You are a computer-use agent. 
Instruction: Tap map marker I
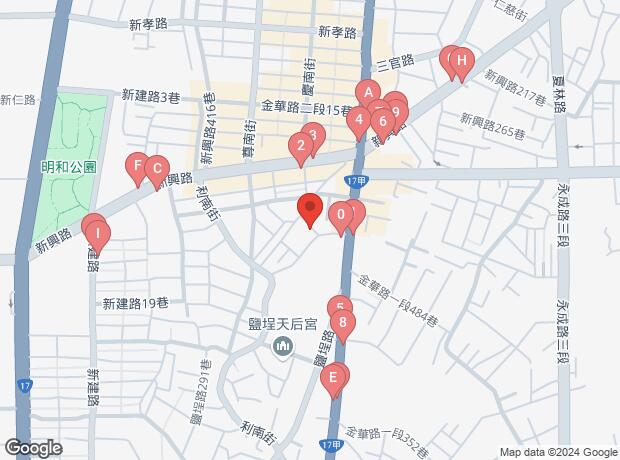point(98,236)
